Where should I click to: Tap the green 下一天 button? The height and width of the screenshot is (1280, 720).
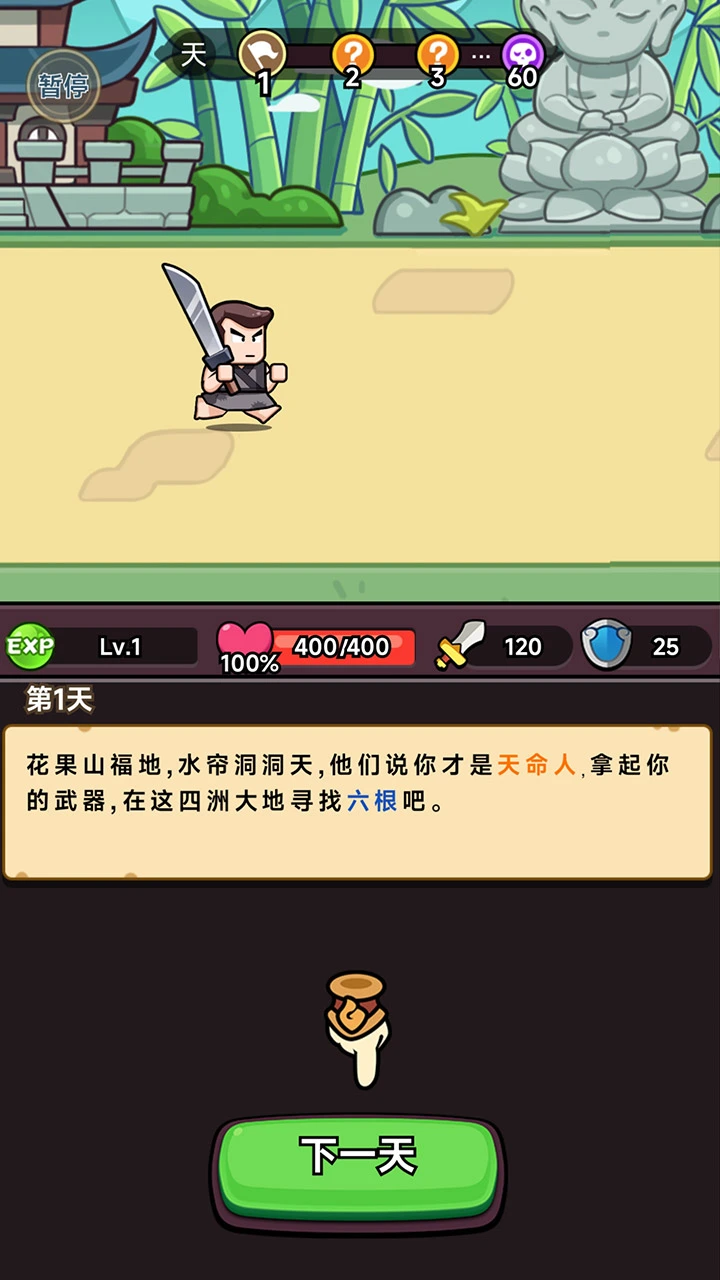pyautogui.click(x=358, y=1156)
